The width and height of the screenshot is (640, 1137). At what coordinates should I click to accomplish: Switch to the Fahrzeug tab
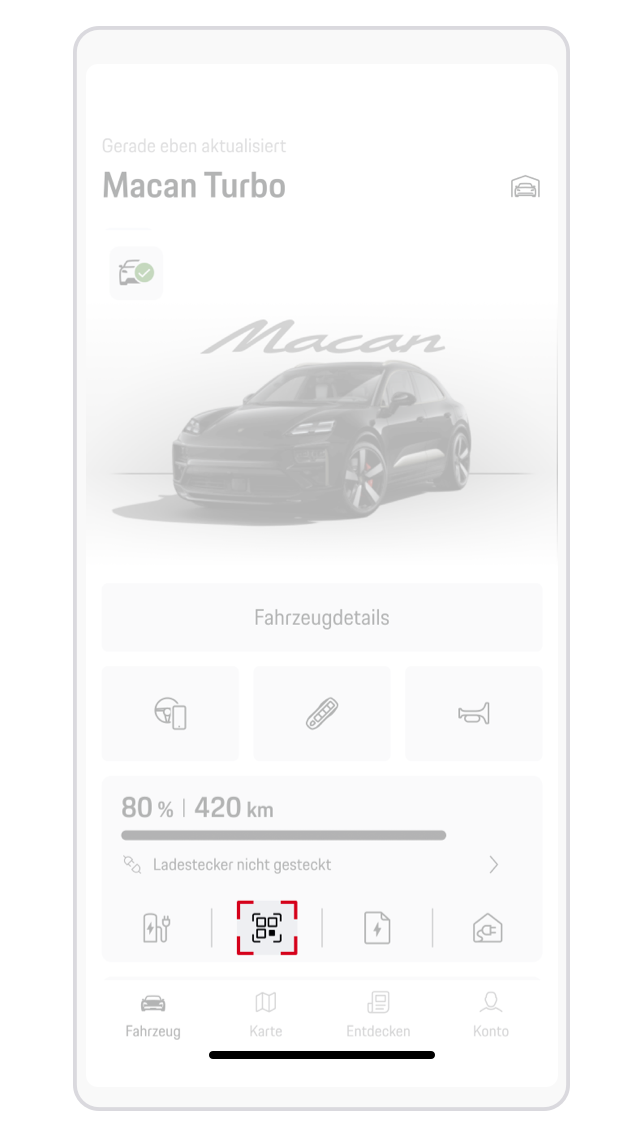coord(153,1014)
